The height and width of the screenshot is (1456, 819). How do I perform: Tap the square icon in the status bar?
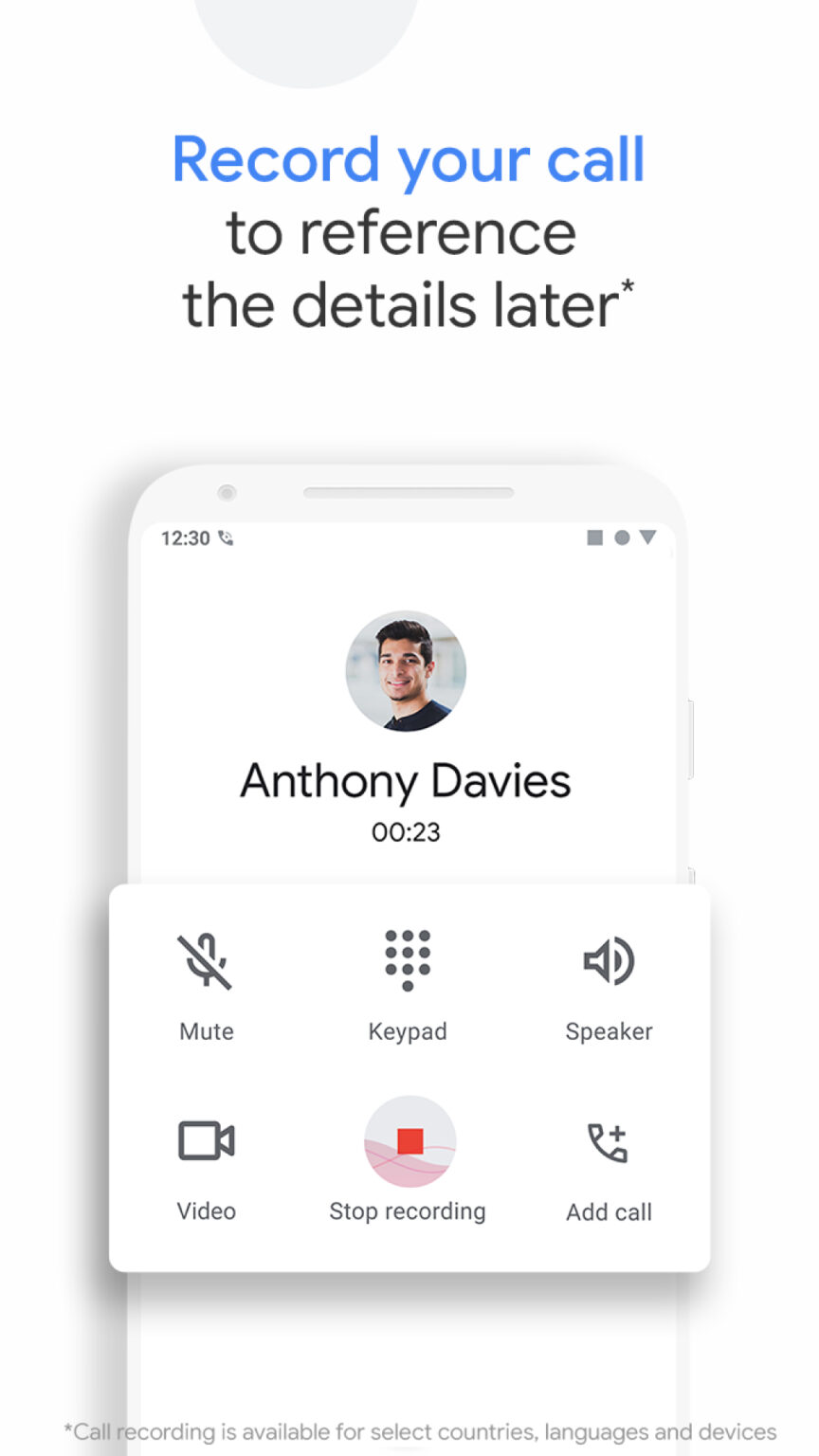pos(593,537)
